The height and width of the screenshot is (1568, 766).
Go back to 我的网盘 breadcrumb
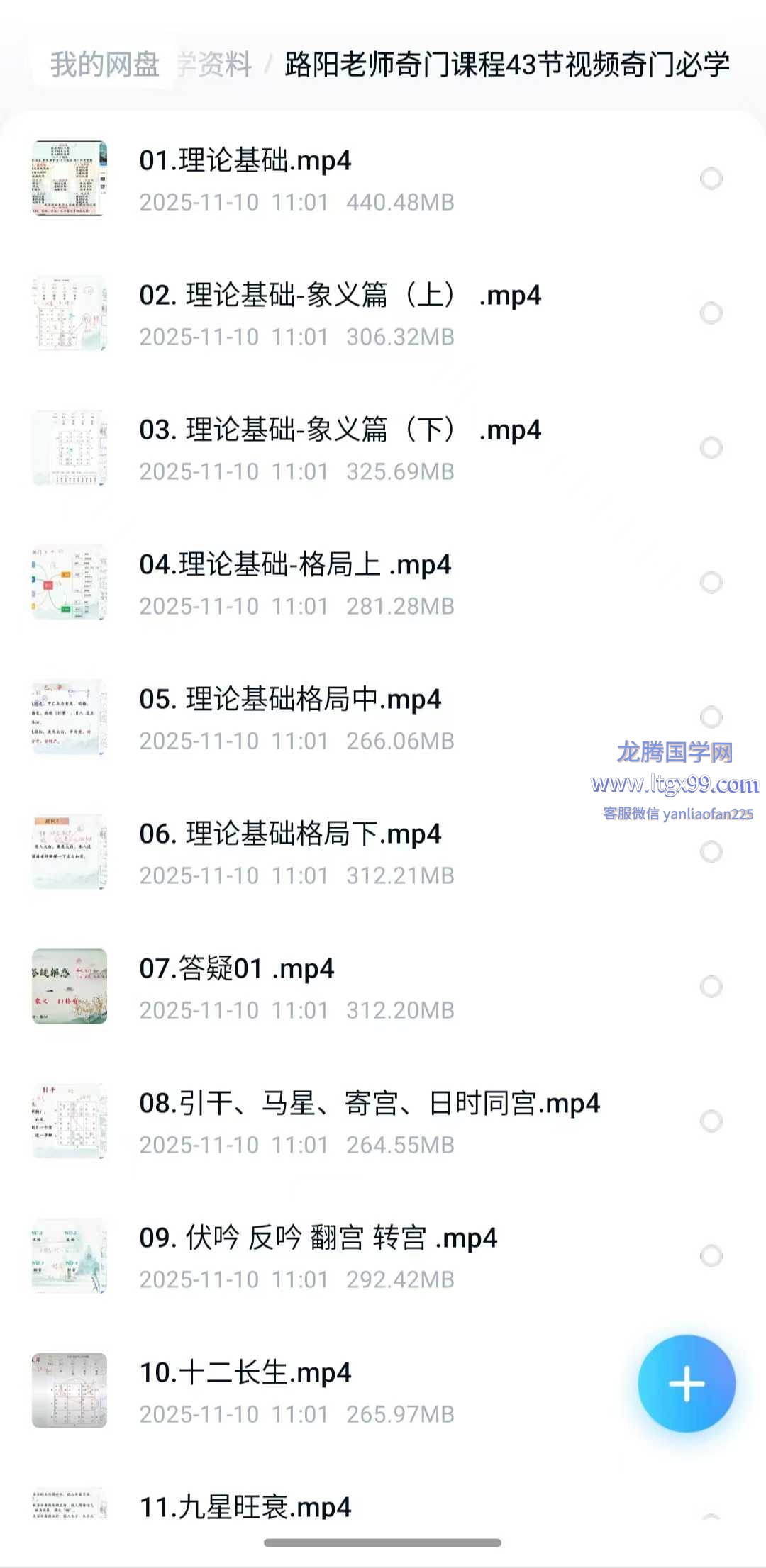point(104,65)
